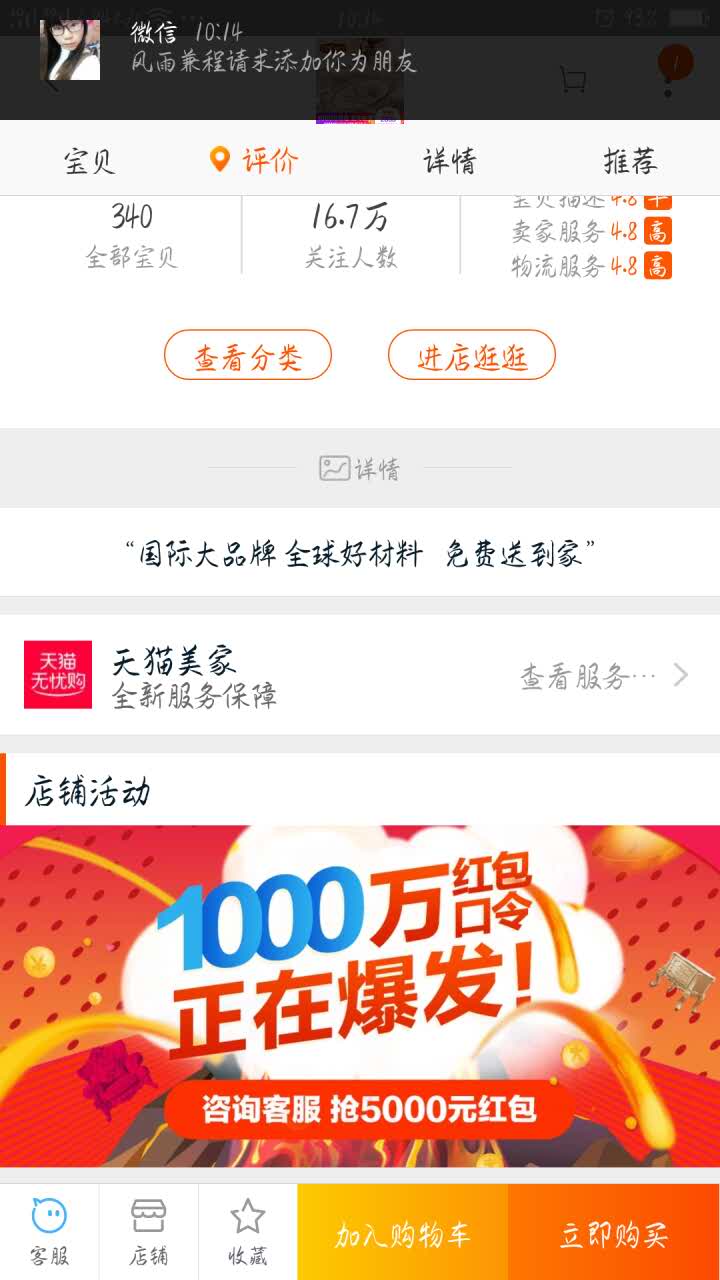Viewport: 720px width, 1280px height.
Task: Contact 客服 customer service
Action: [49, 1232]
